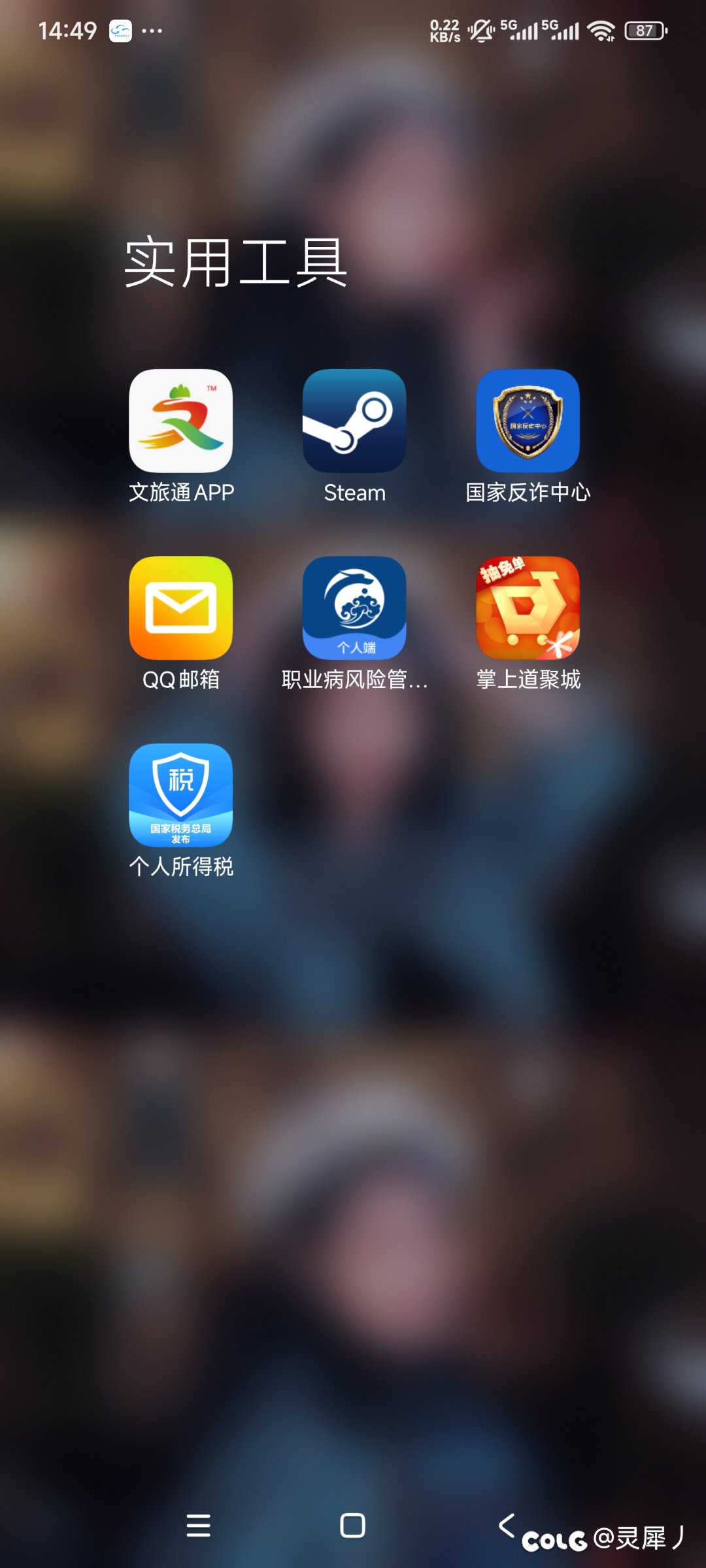Viewport: 706px width, 1568px height.
Task: Open the recent apps menu
Action: pos(198,1526)
